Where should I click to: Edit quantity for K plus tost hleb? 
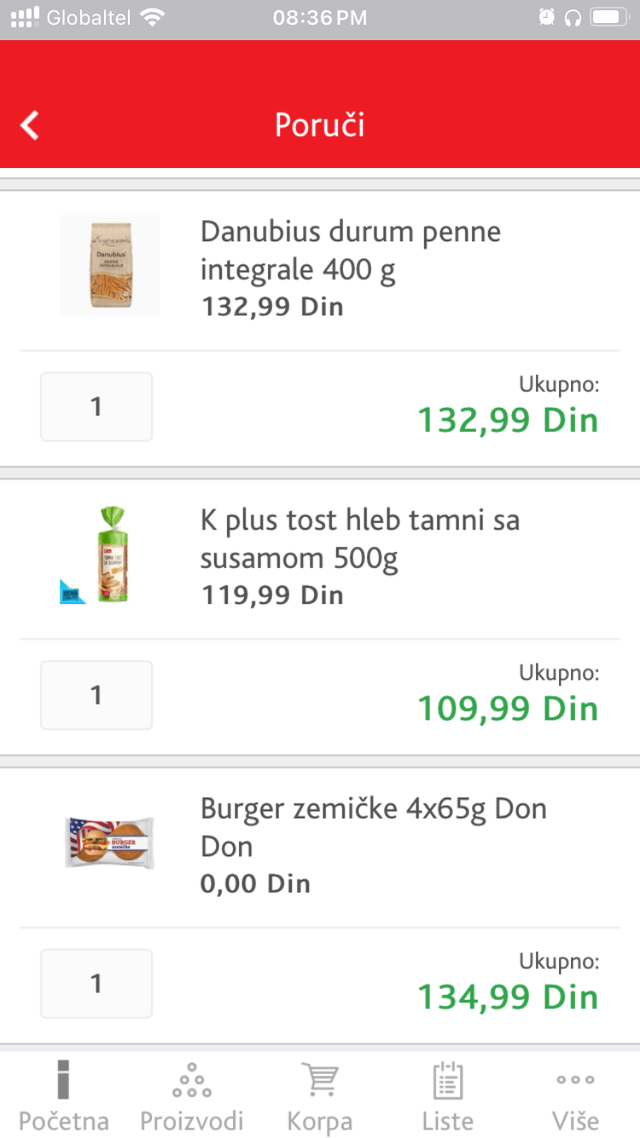[x=97, y=695]
